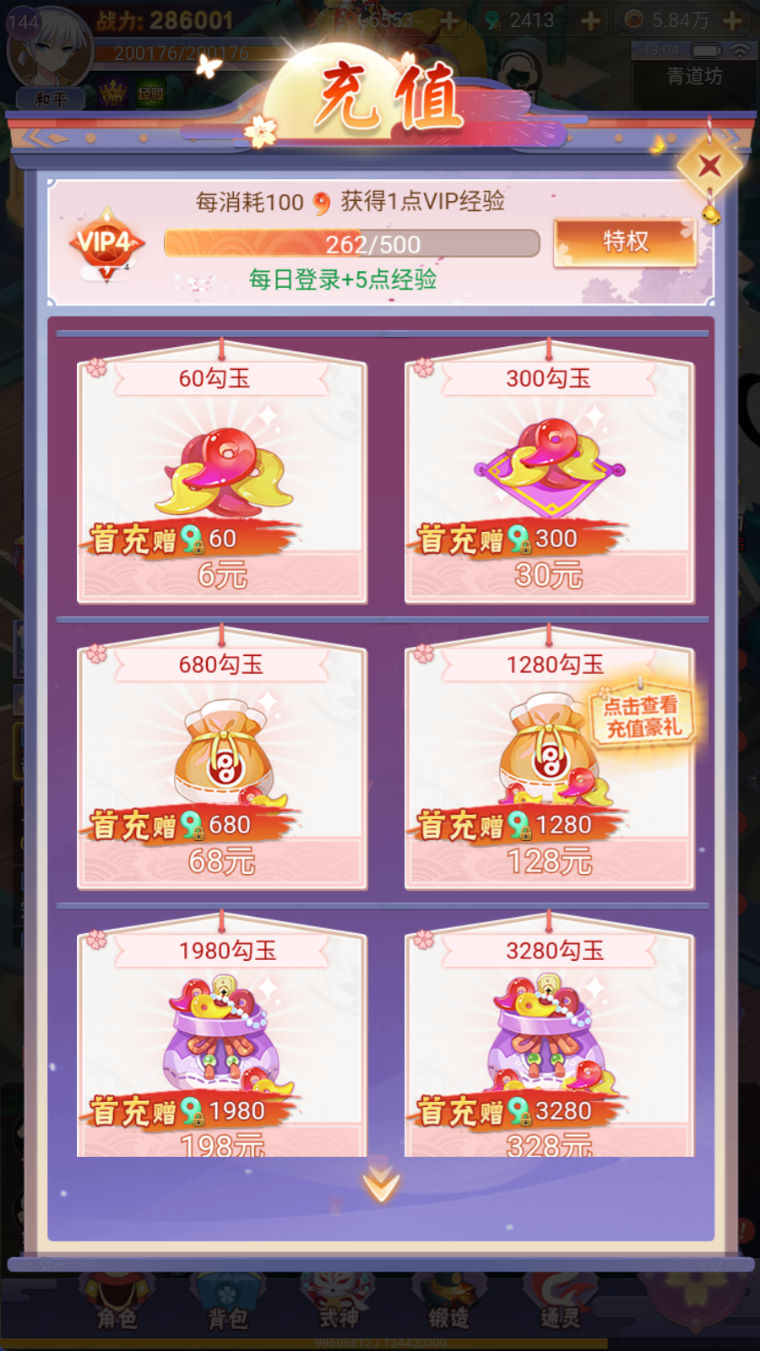Close the 充值 recharge dialog
760x1351 pixels.
click(710, 165)
